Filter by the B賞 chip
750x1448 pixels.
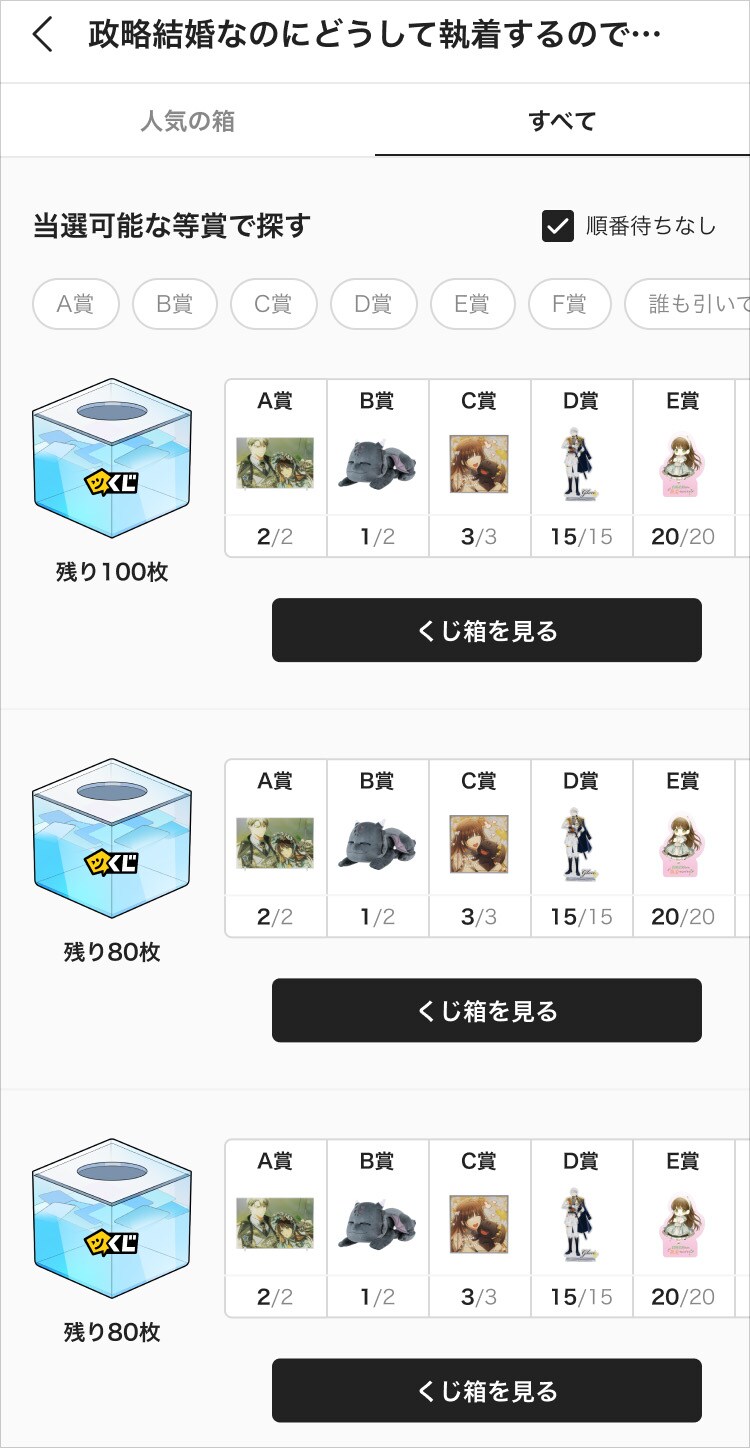click(174, 304)
